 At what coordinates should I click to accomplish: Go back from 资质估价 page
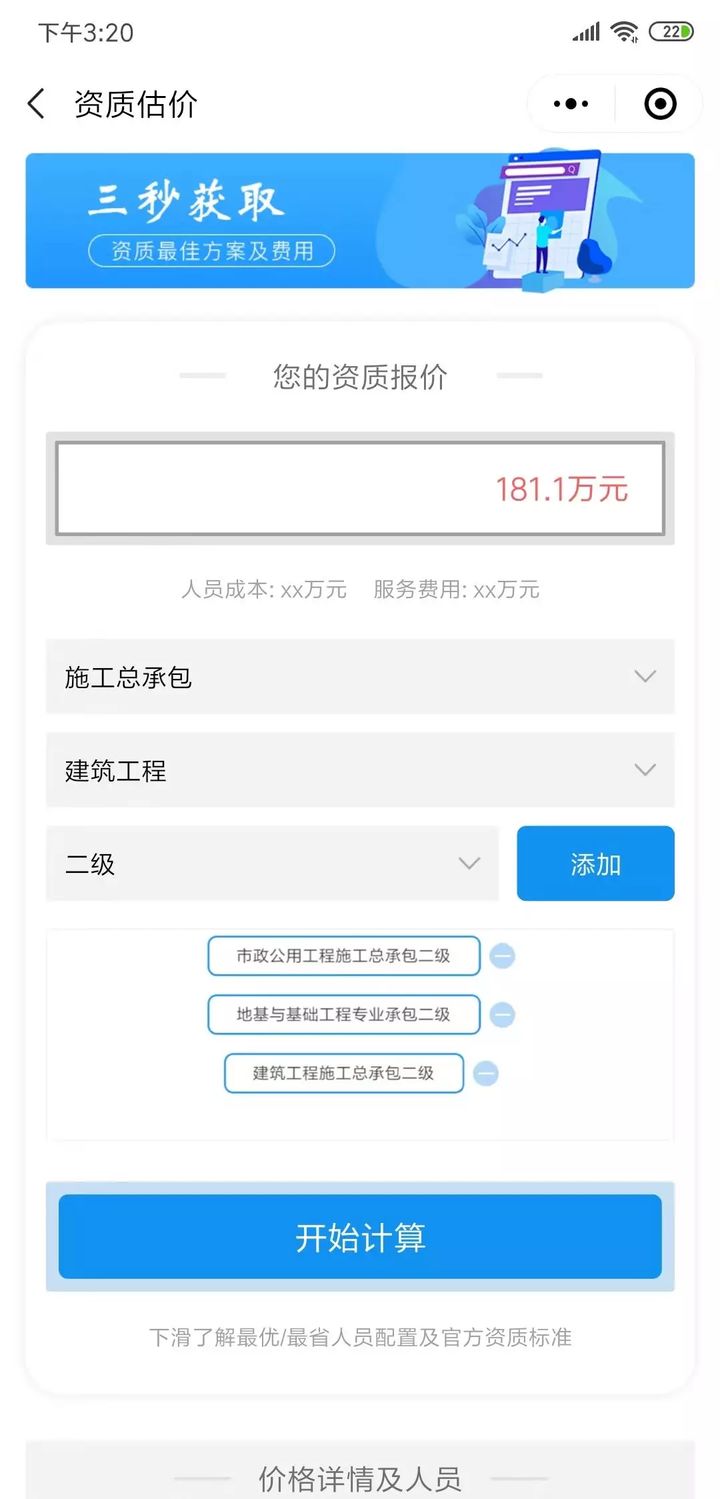pyautogui.click(x=36, y=104)
